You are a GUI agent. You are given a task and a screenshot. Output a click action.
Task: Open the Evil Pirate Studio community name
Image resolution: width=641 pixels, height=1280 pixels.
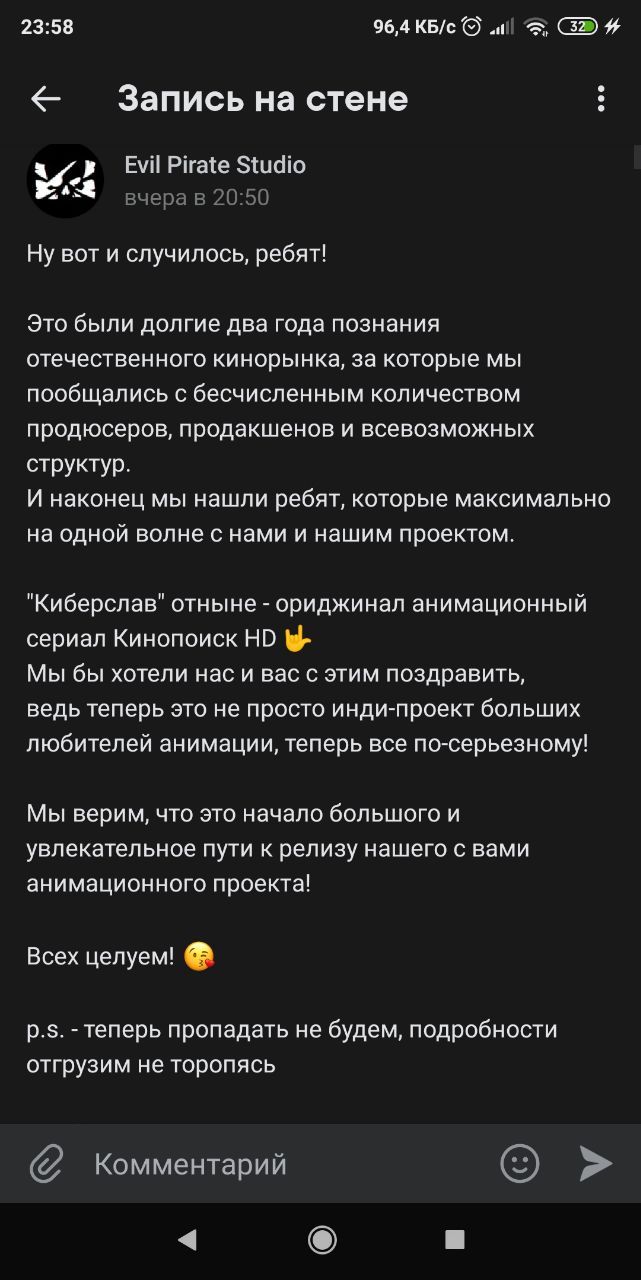click(x=215, y=165)
